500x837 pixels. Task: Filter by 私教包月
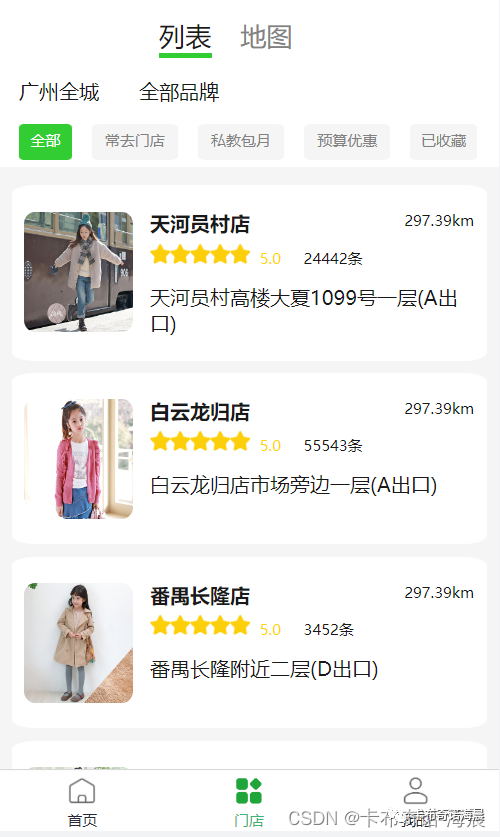[x=241, y=141]
